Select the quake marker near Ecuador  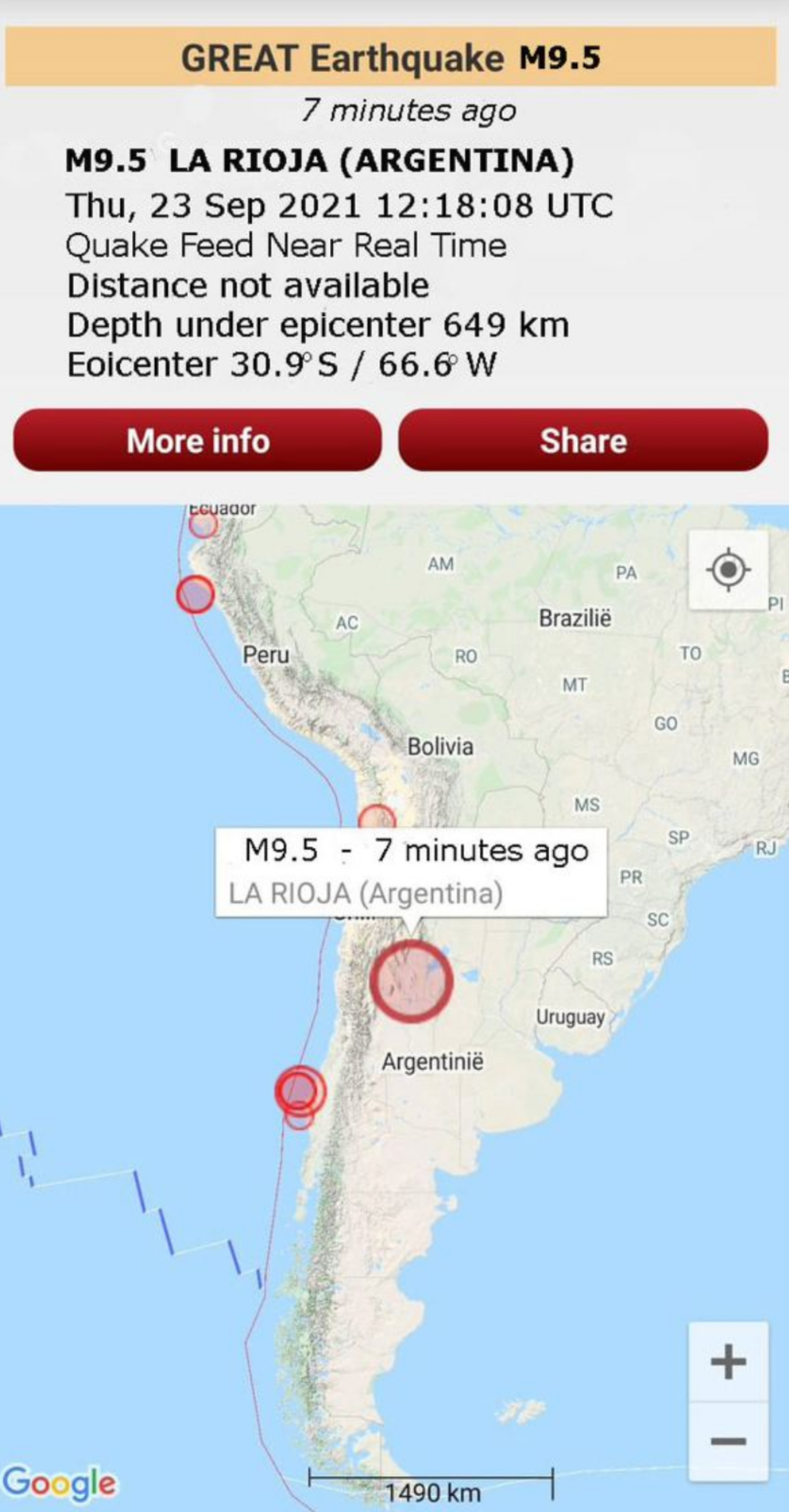tap(203, 524)
